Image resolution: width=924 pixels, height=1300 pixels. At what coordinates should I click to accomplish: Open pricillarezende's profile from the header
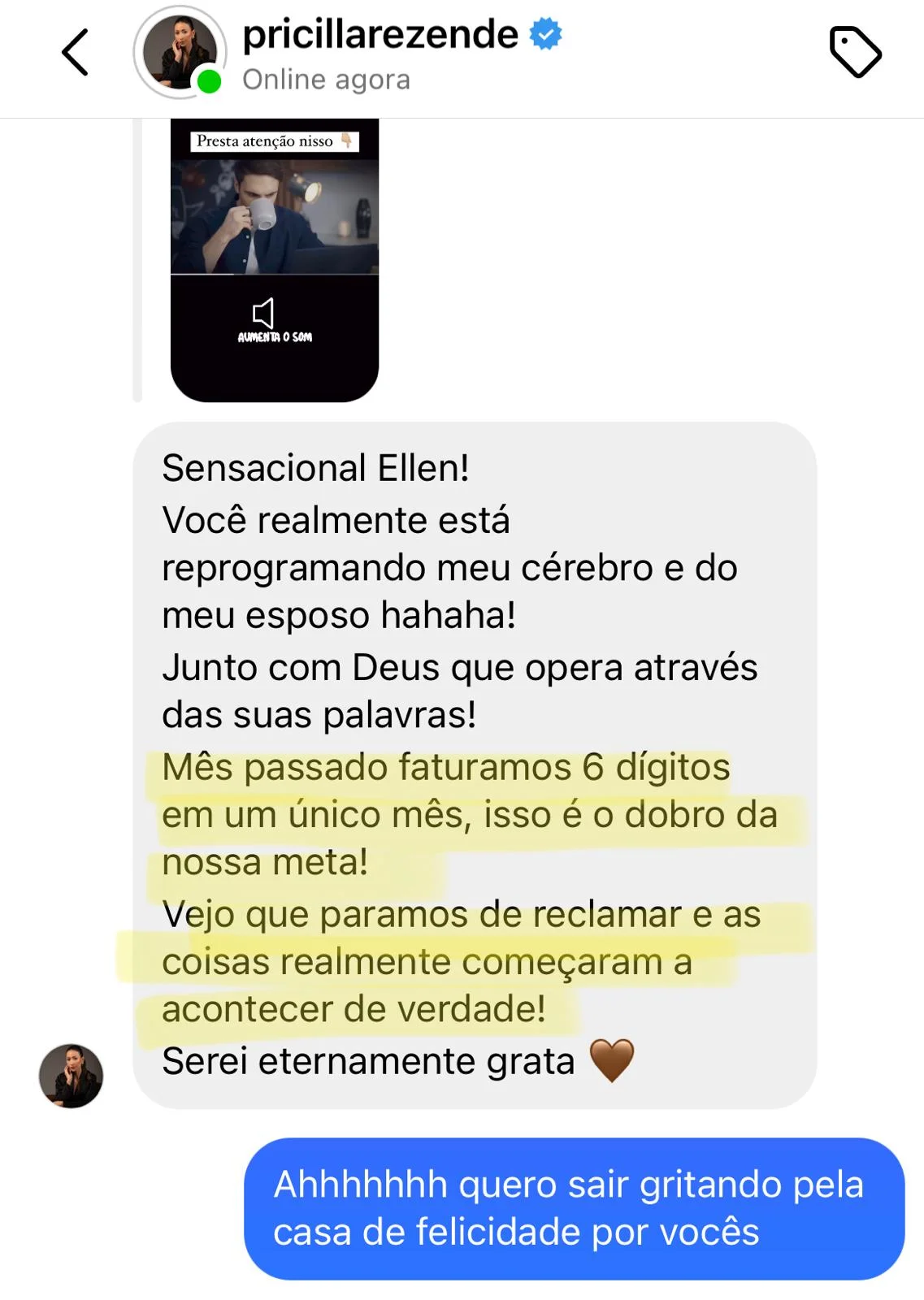point(380,36)
